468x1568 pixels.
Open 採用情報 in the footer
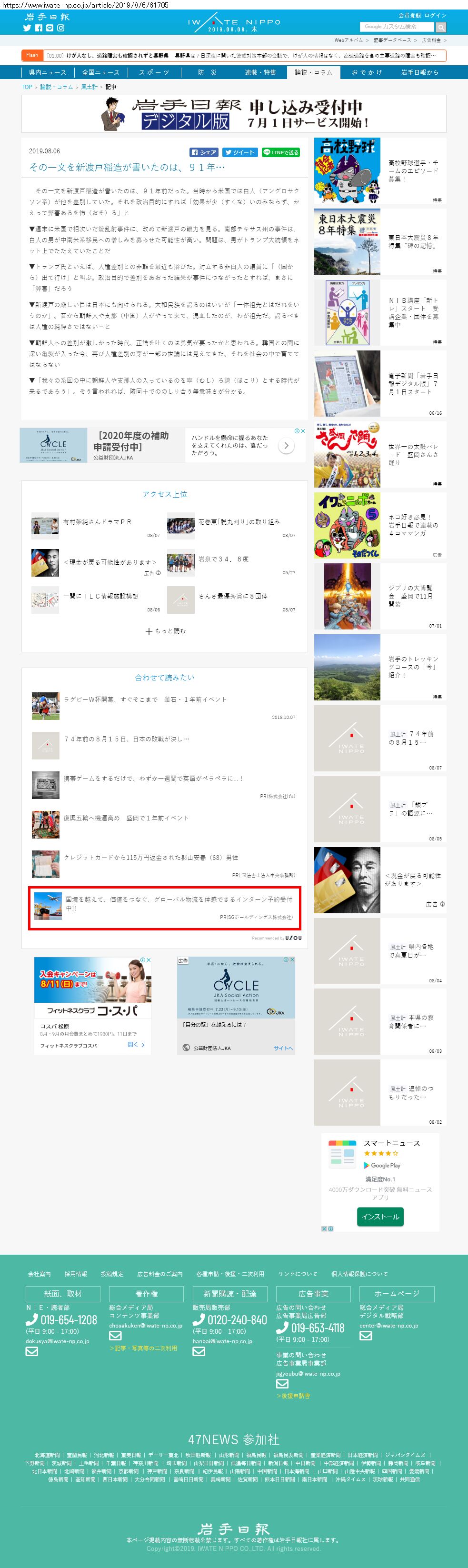[76, 1273]
